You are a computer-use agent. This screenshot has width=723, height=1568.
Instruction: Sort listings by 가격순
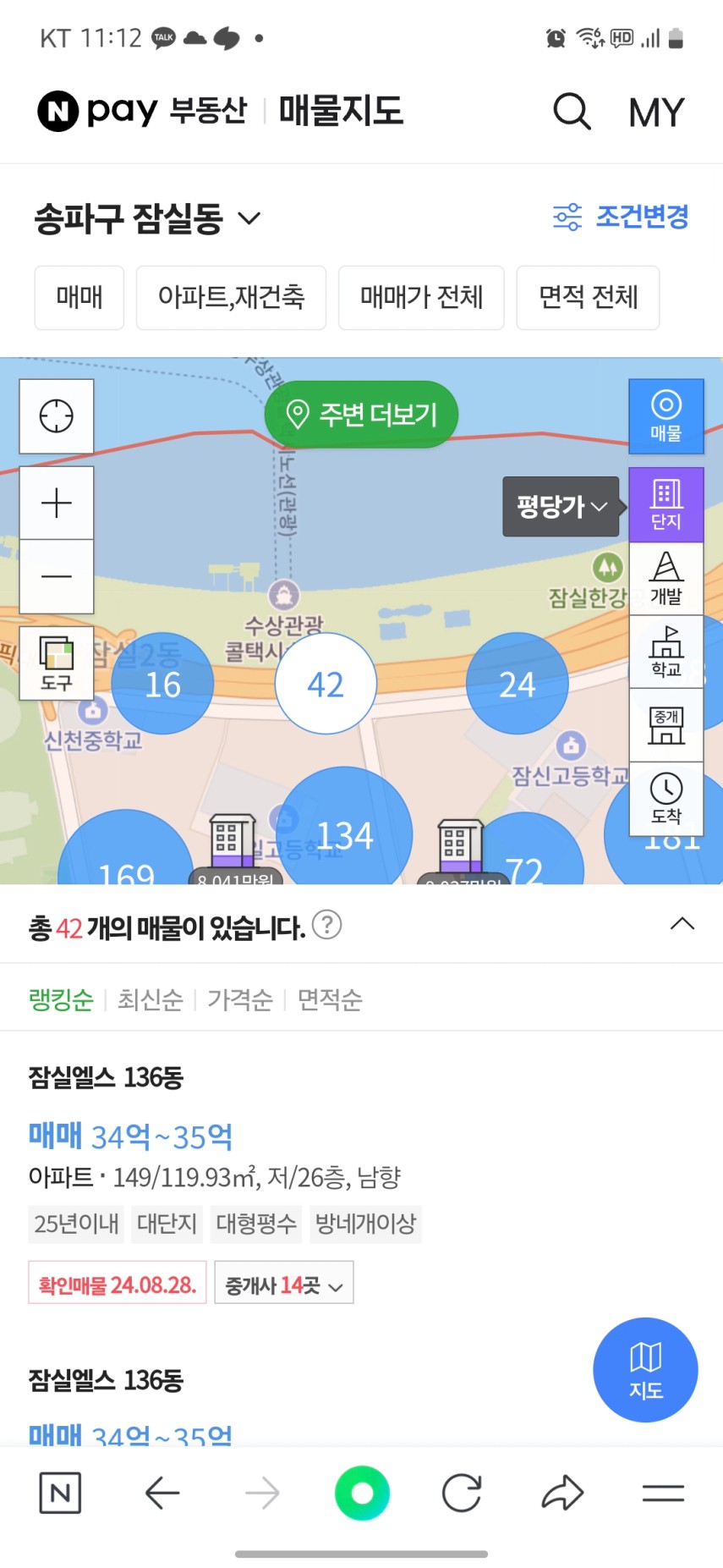(240, 999)
